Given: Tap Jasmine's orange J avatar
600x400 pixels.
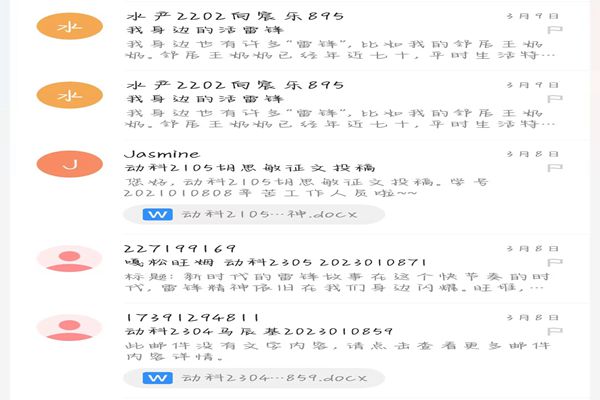Looking at the screenshot, I should point(69,165).
